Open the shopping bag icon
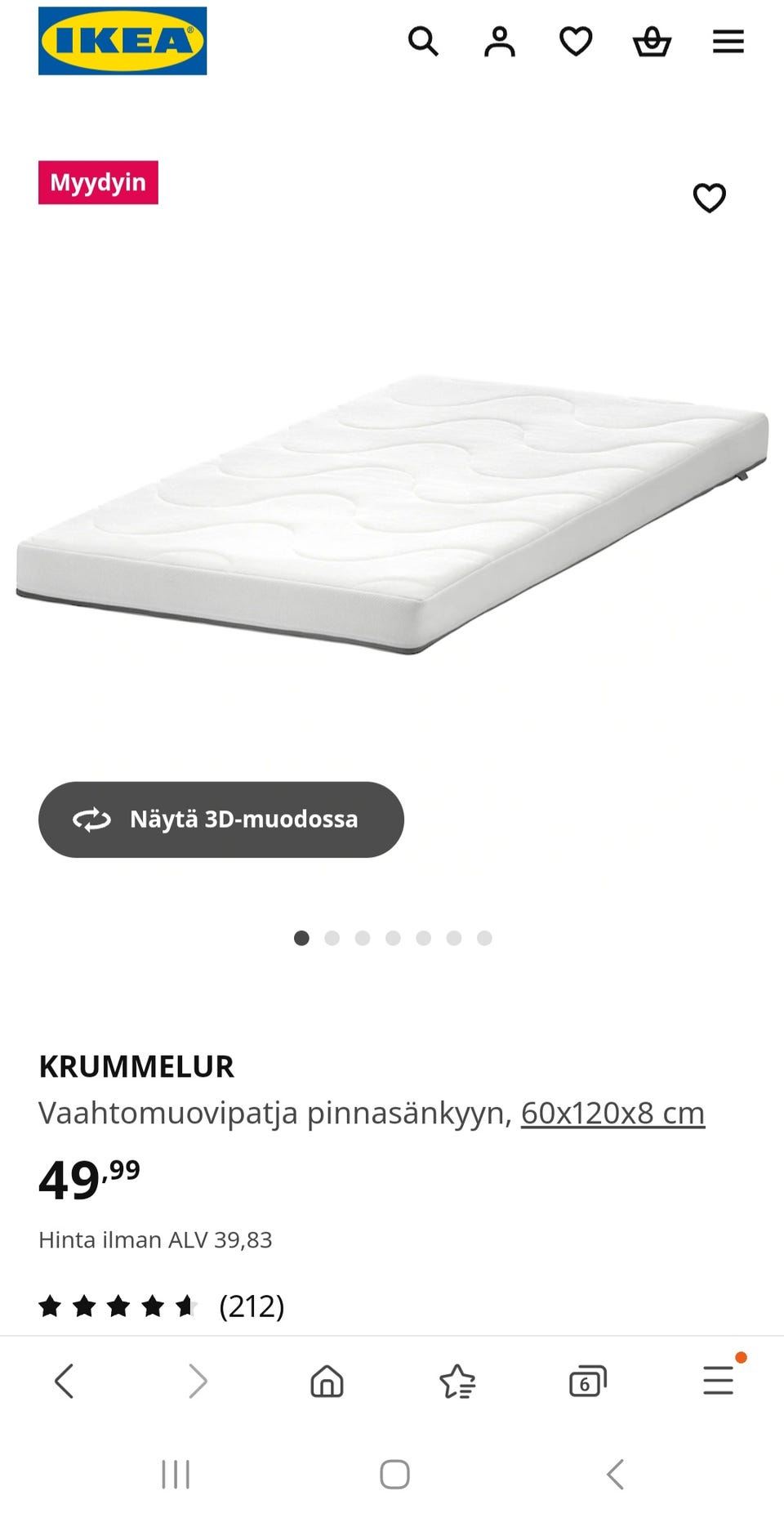Viewport: 784px width, 1518px height. click(x=651, y=41)
